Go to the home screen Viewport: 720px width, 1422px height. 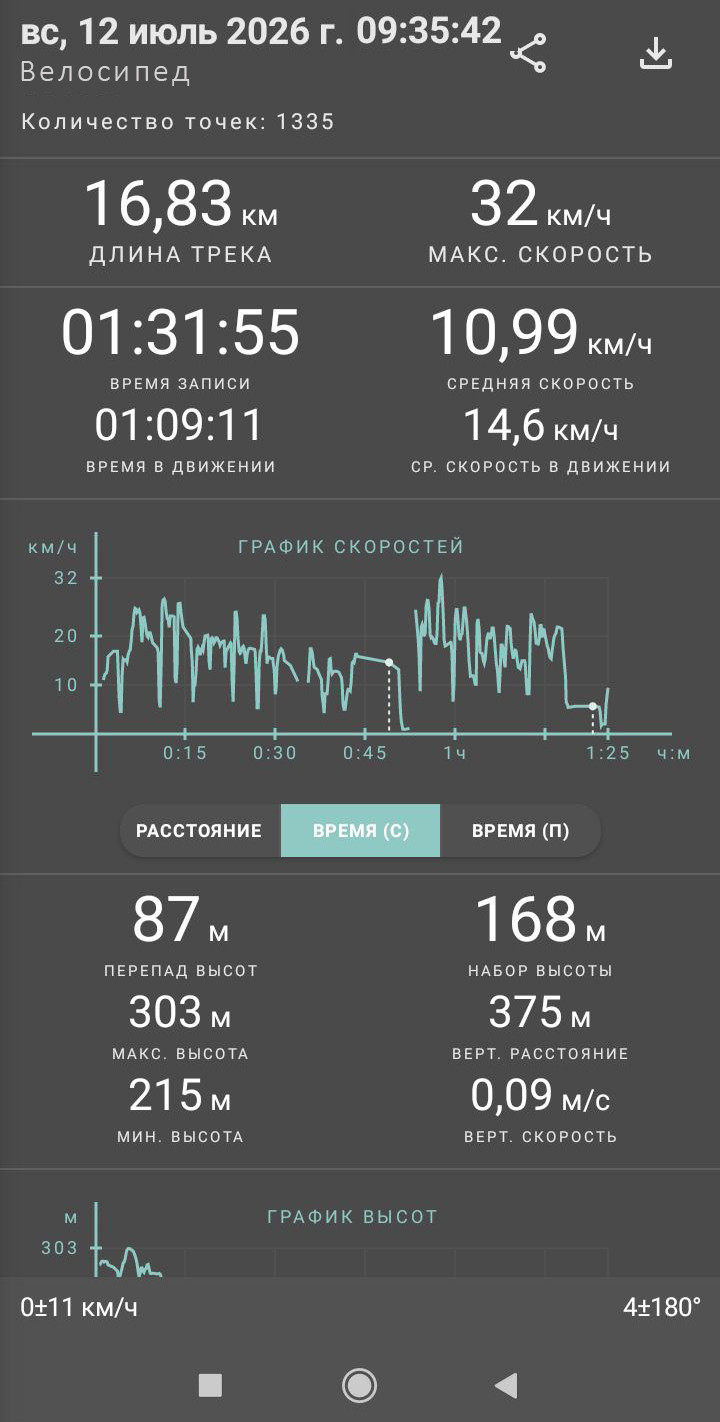[359, 1385]
